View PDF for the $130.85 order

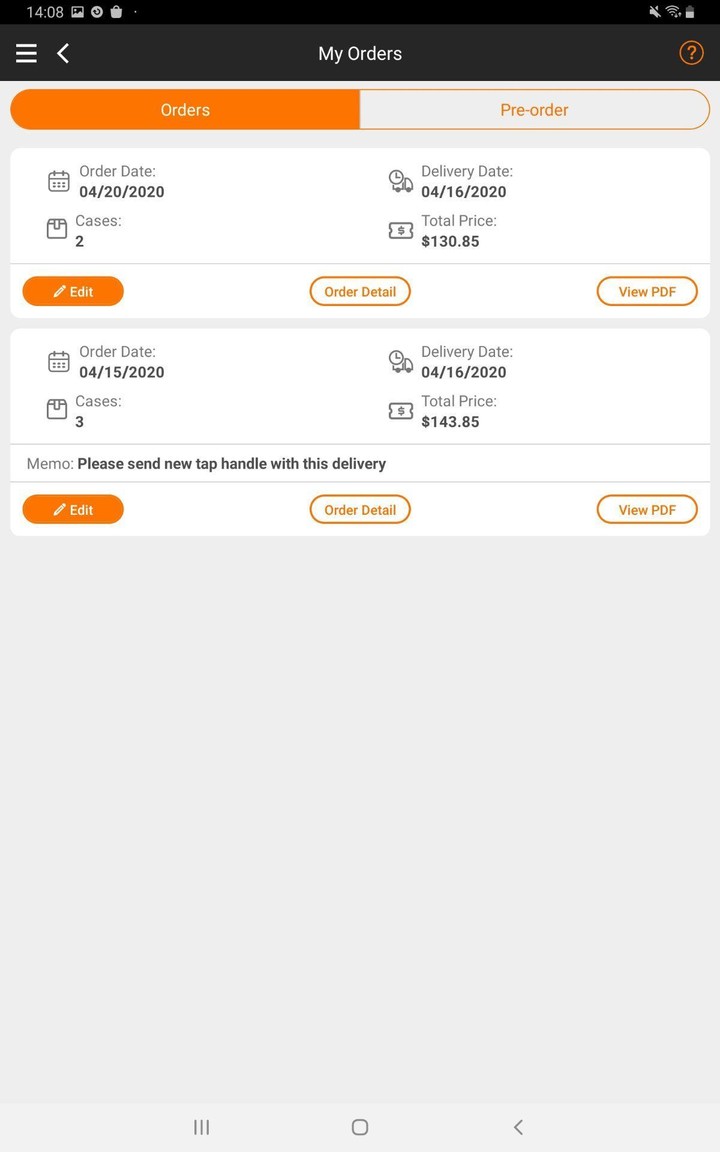647,291
